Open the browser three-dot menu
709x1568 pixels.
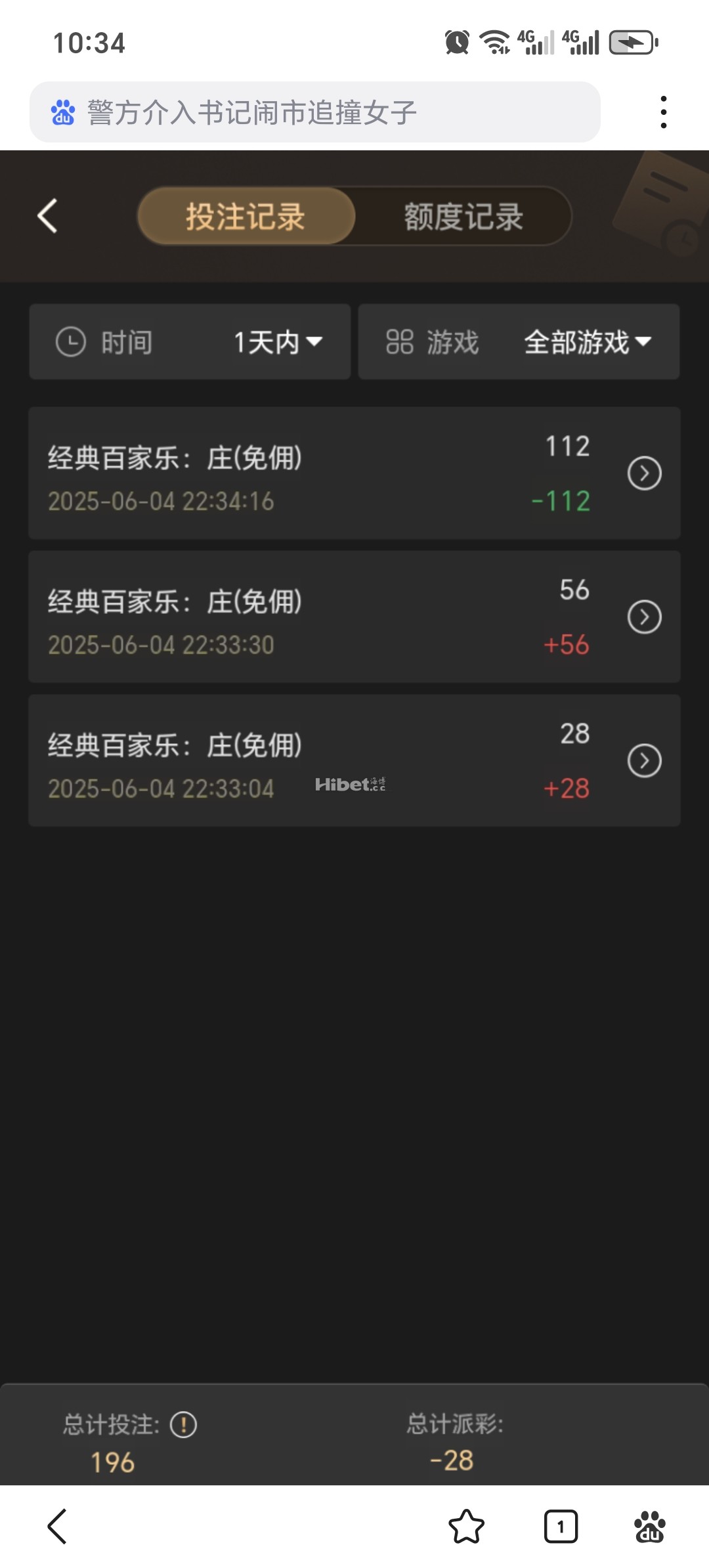coord(664,112)
